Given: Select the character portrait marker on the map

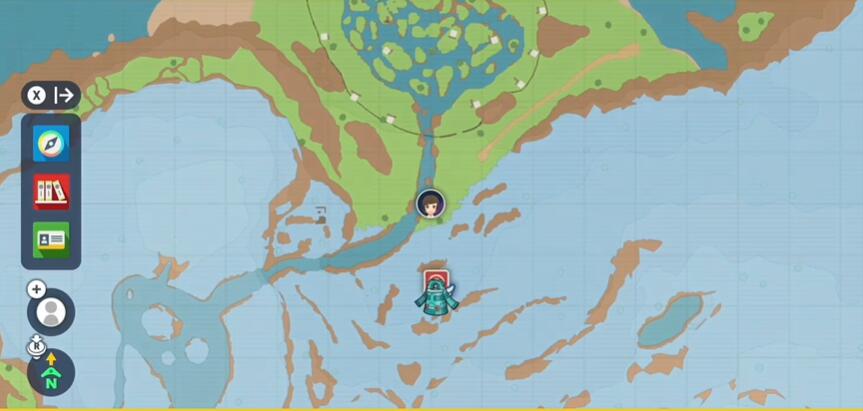Looking at the screenshot, I should point(430,203).
